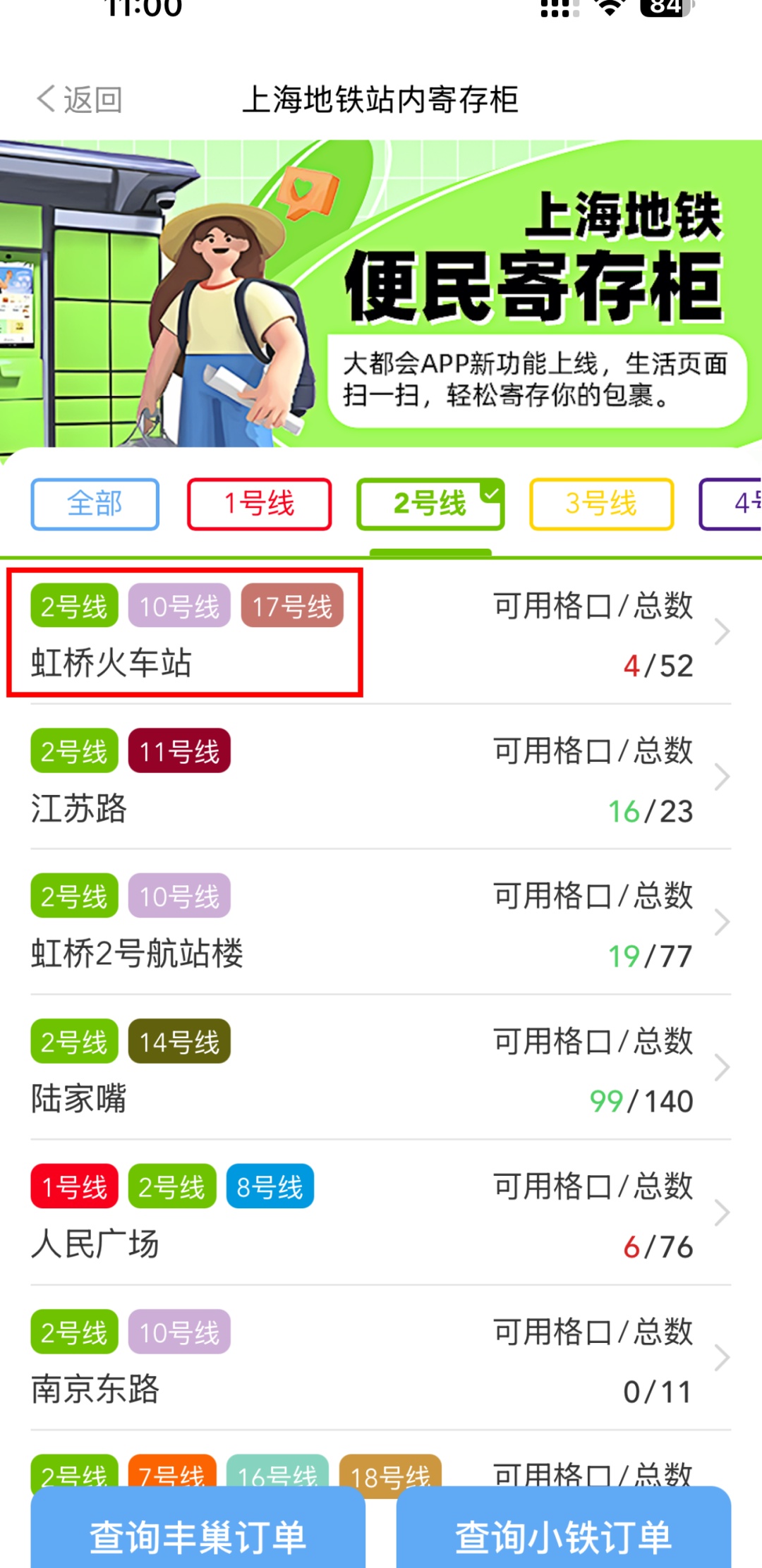The height and width of the screenshot is (1568, 762).
Task: Filter lockers by 3号线
Action: 601,504
